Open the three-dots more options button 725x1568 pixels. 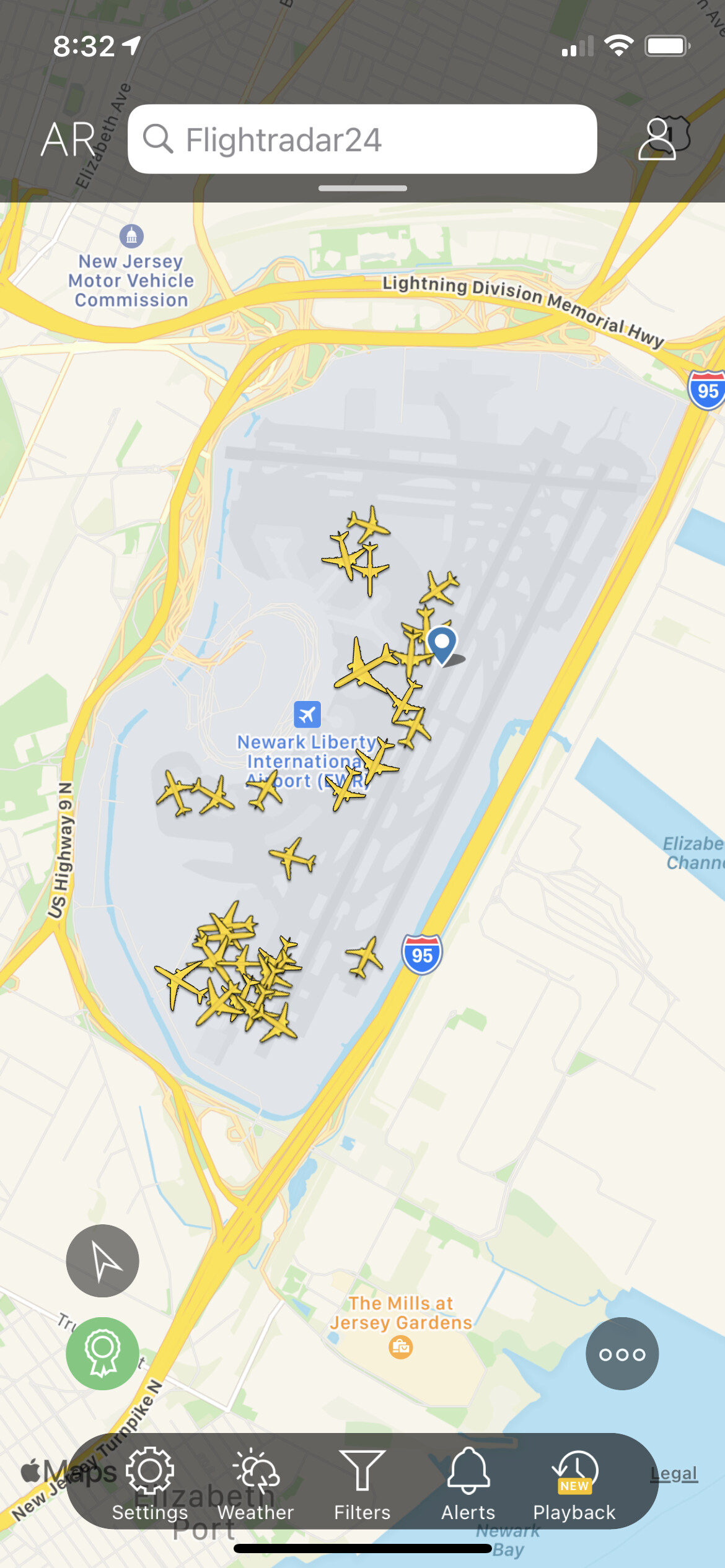622,1354
